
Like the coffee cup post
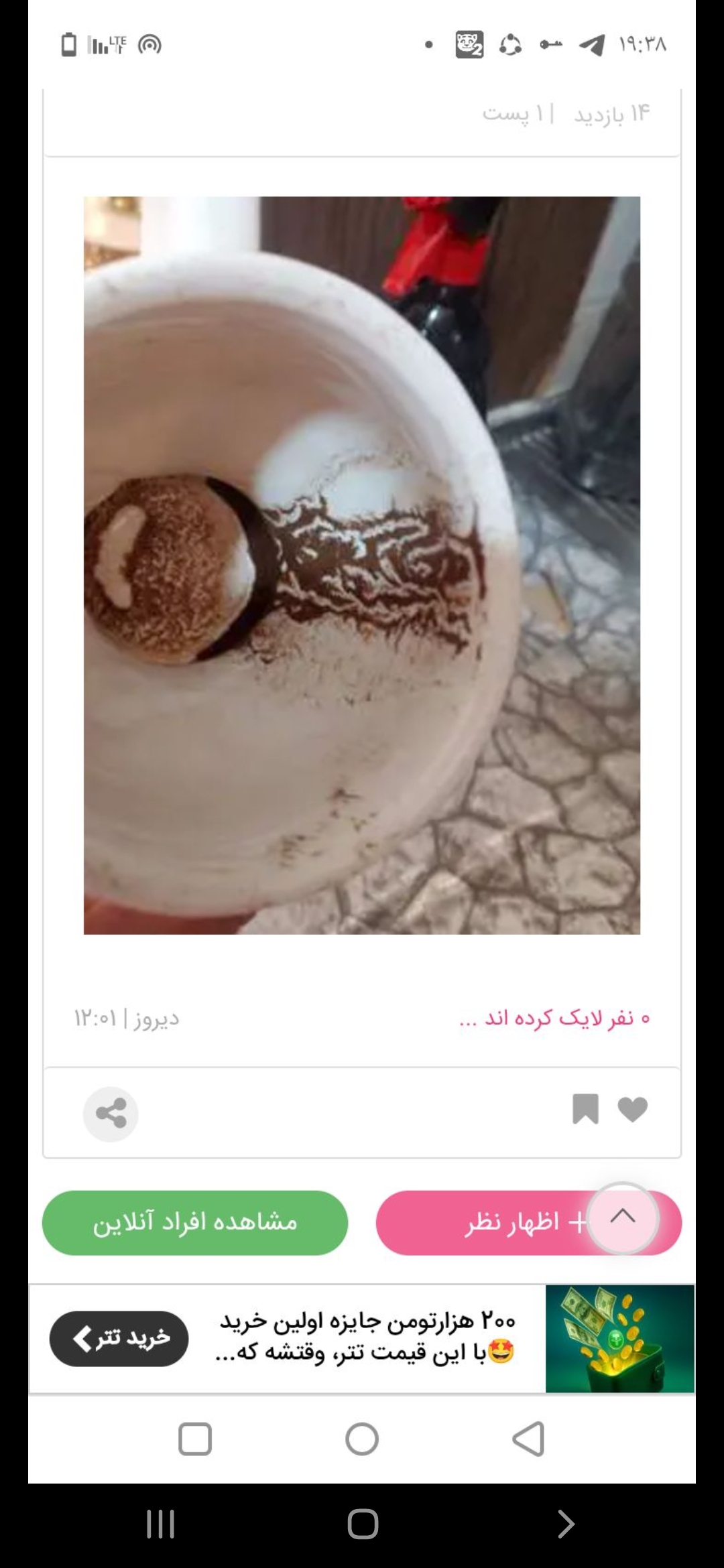pos(632,1110)
